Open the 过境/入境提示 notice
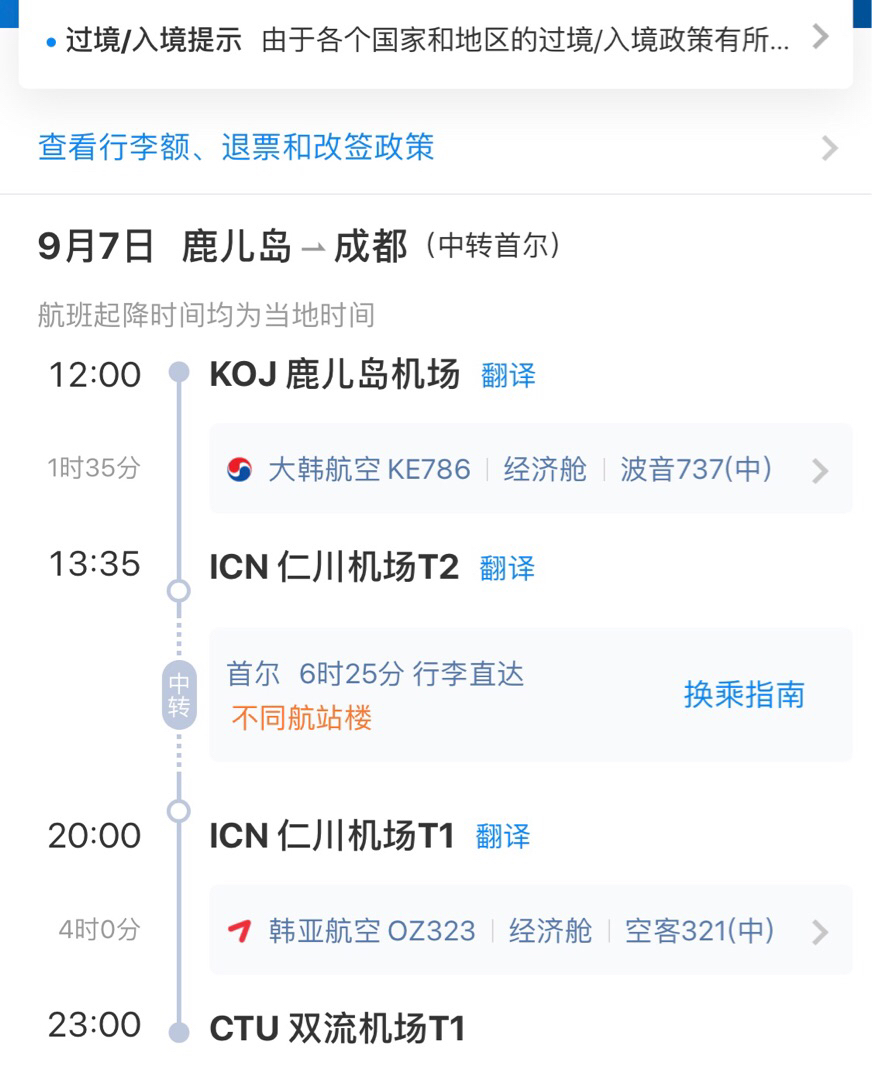This screenshot has width=872, height=1080. click(435, 41)
